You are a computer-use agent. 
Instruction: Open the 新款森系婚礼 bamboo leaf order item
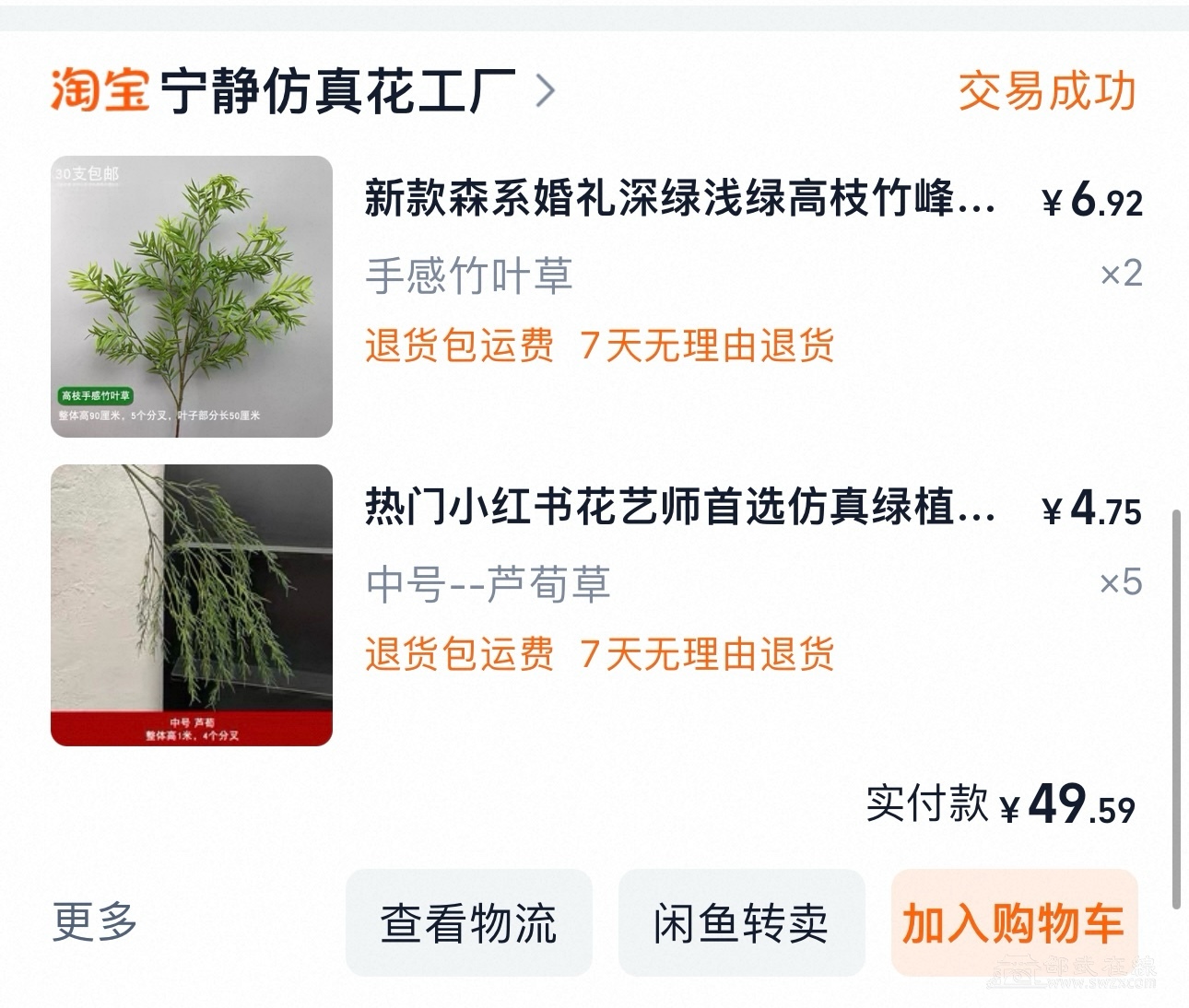(x=679, y=199)
